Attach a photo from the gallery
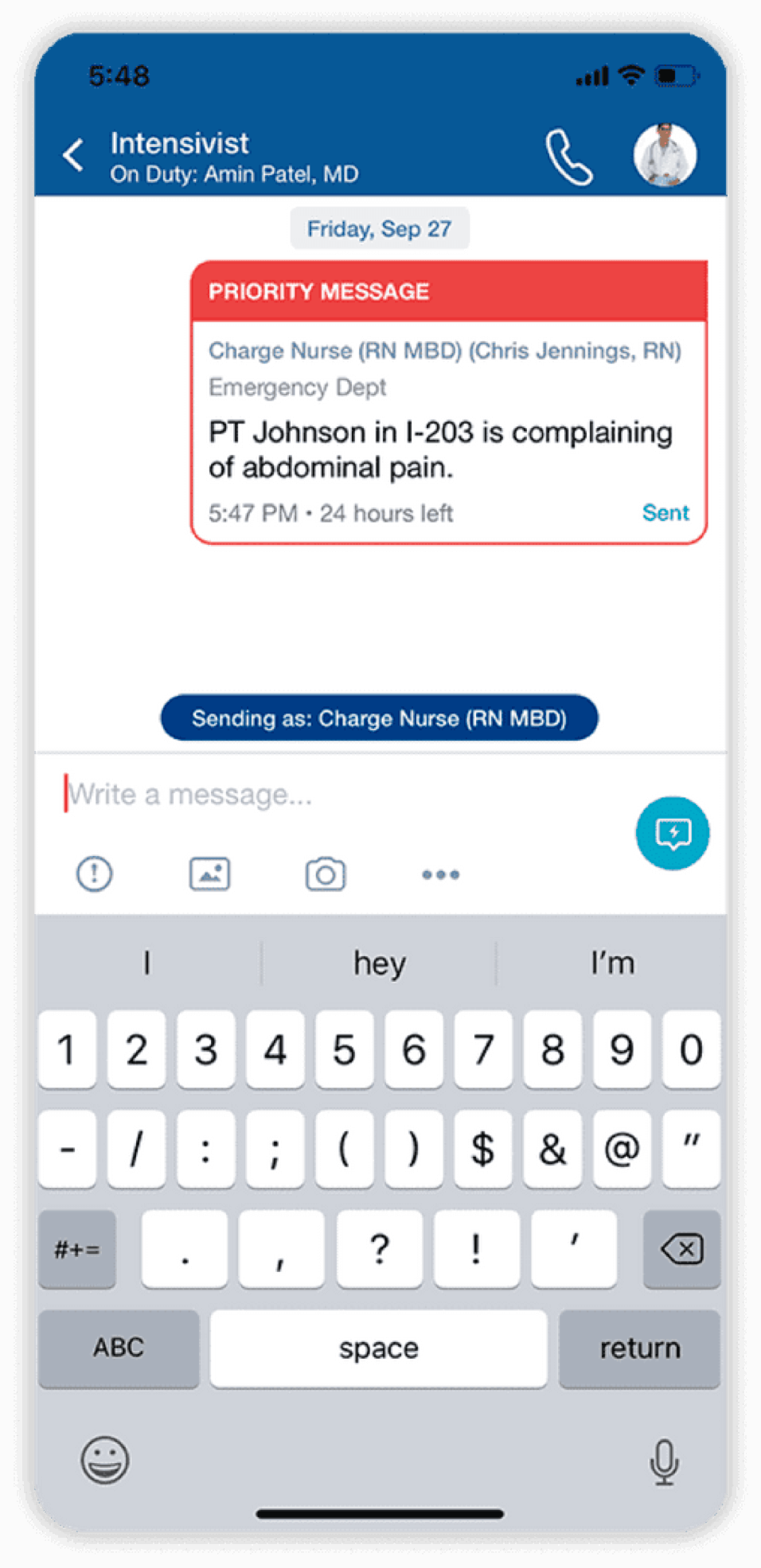Screen dimensions: 761x1568 point(209,873)
